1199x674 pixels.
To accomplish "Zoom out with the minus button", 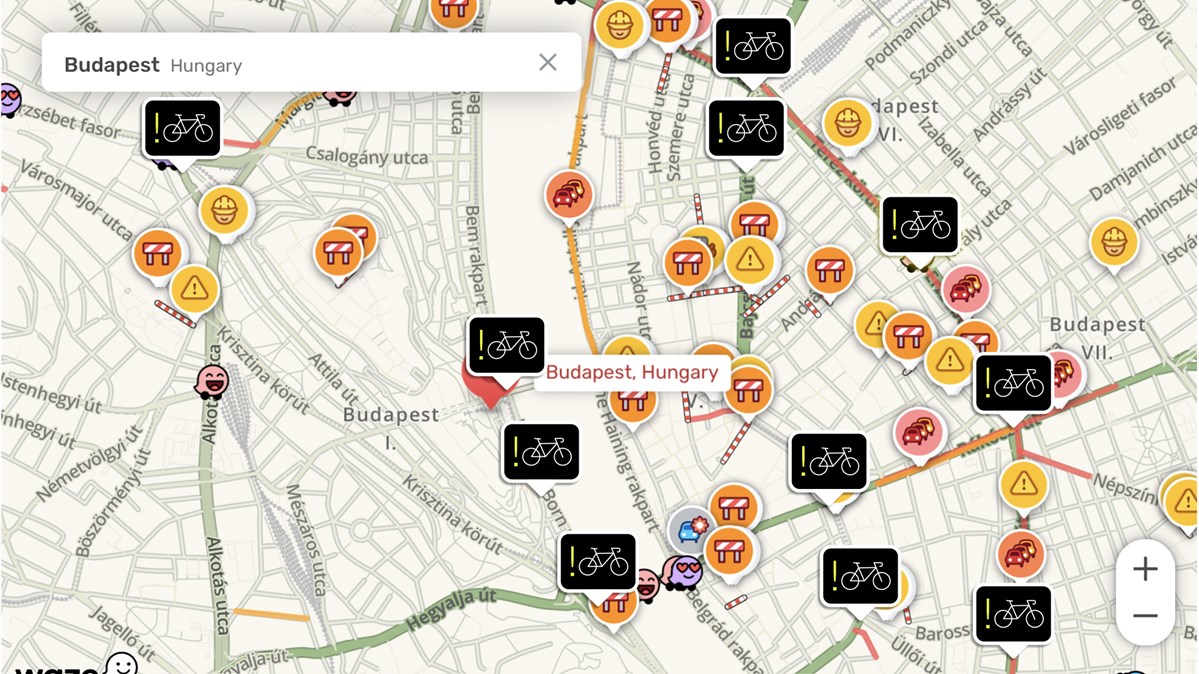I will tap(1145, 616).
